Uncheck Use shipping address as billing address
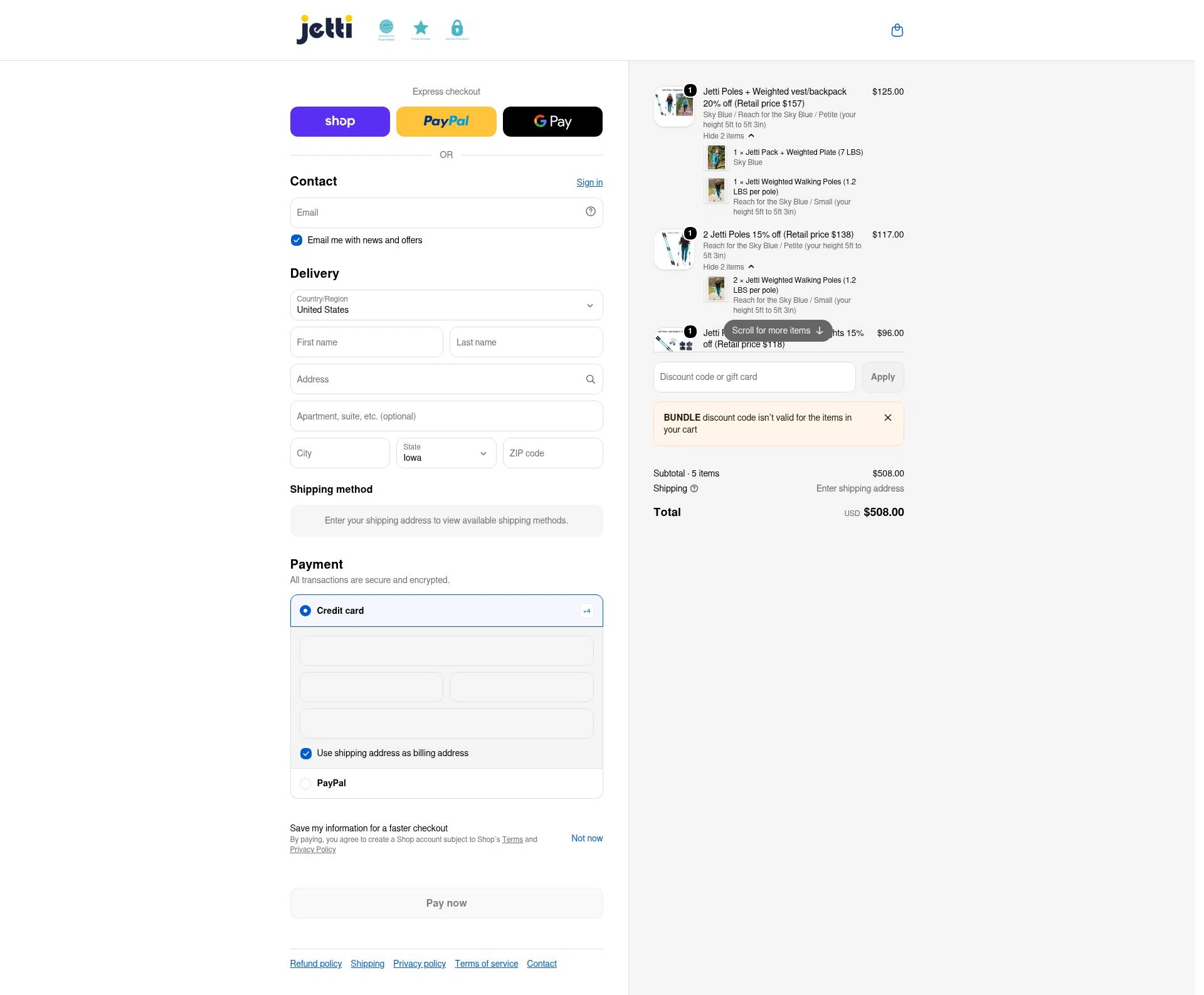The width and height of the screenshot is (1204, 995). 306,754
